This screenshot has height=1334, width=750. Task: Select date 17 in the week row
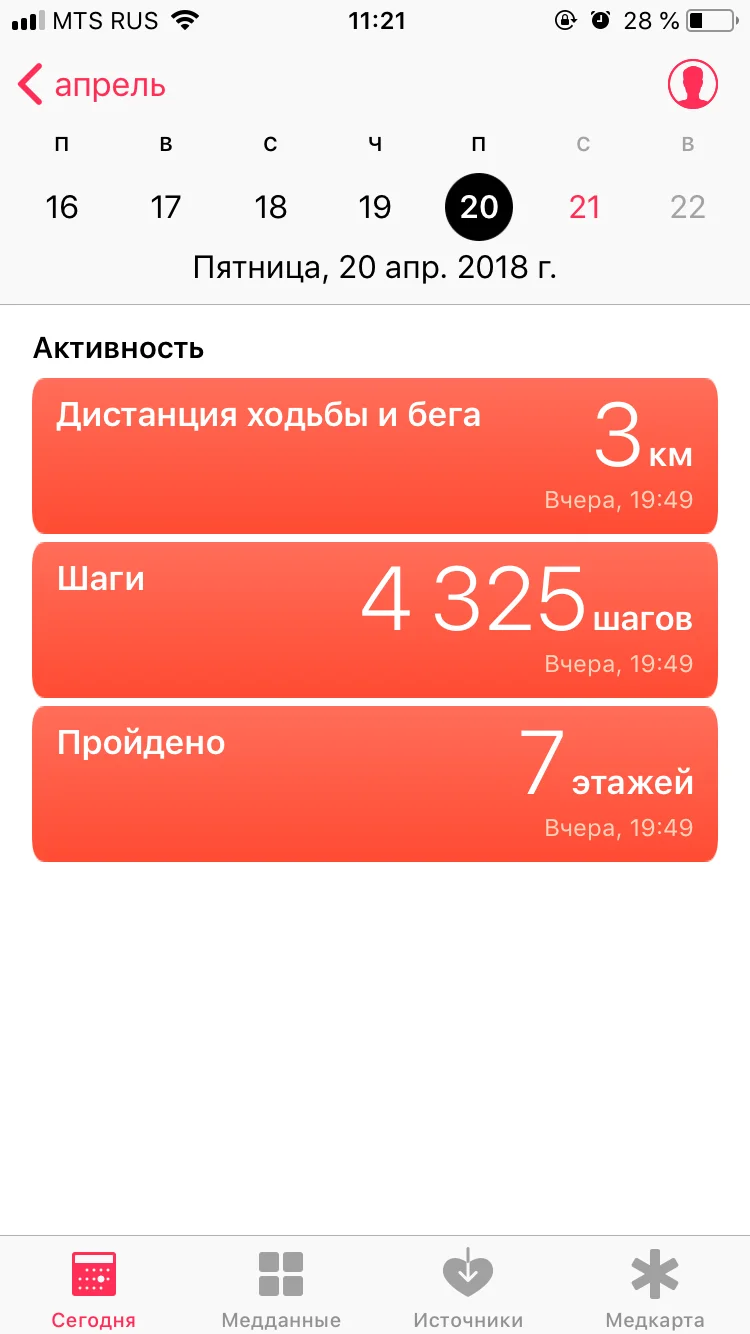tap(166, 207)
